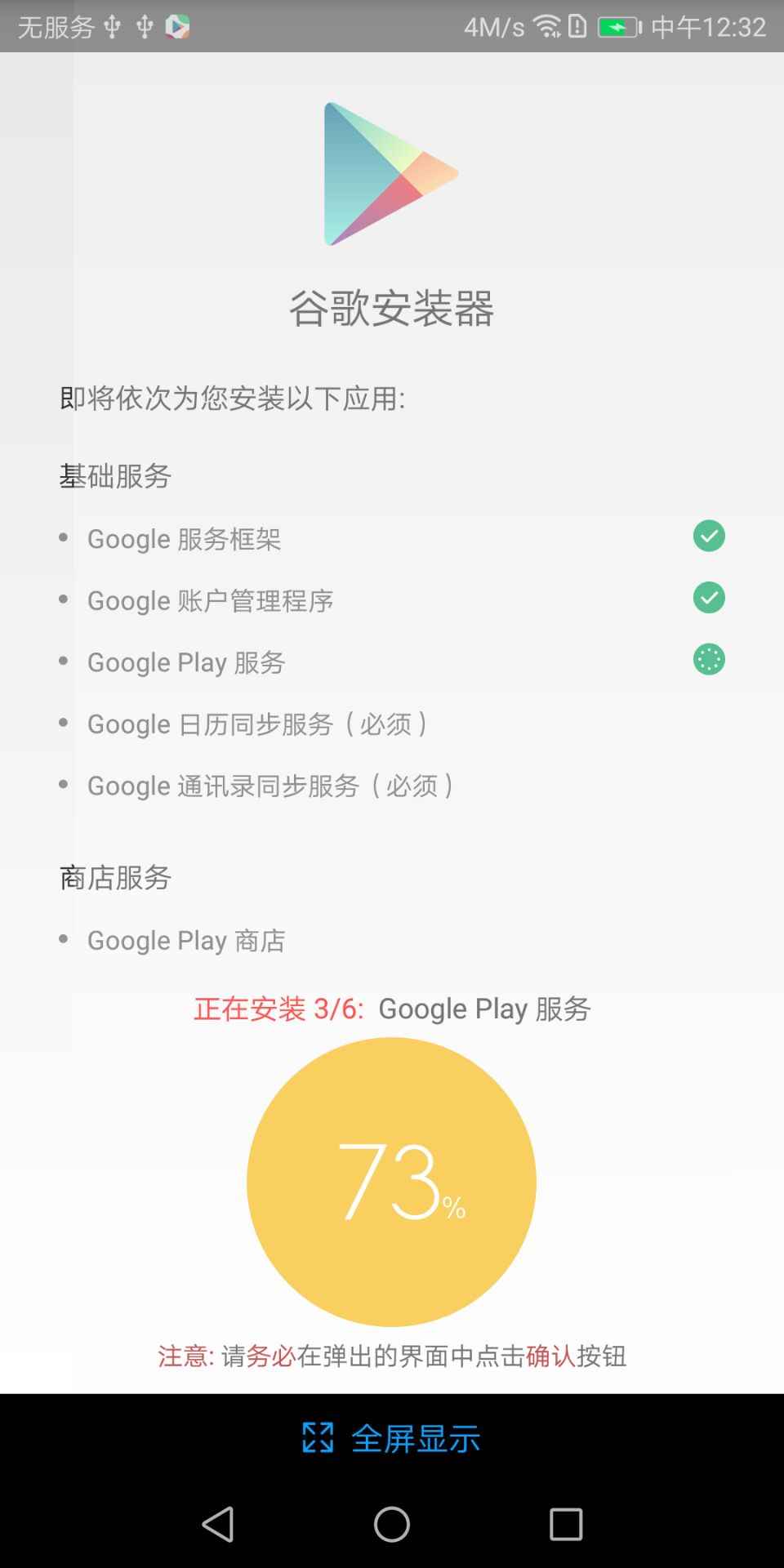Viewport: 784px width, 1568px height.
Task: Tap the 全屏显示 button at bottom
Action: click(415, 1436)
